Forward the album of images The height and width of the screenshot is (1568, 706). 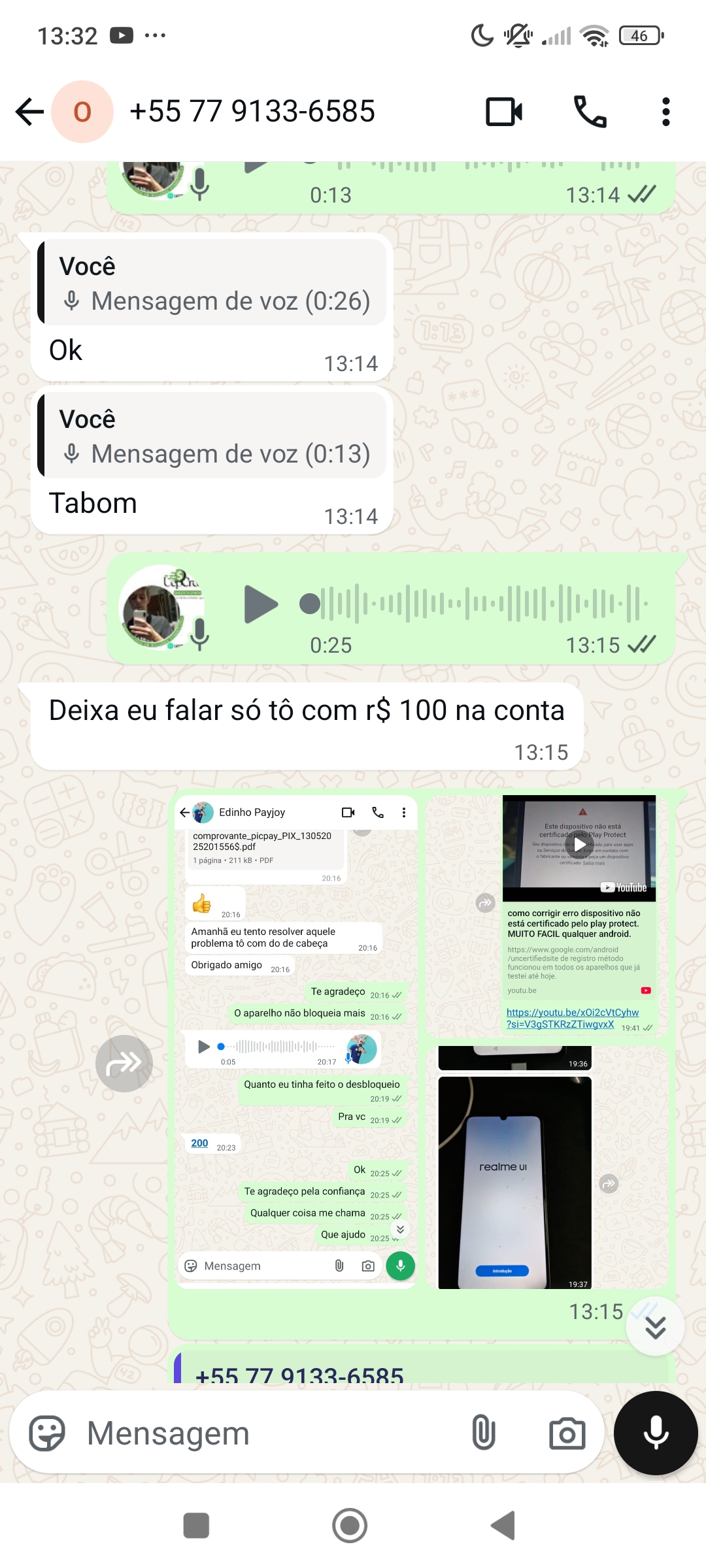click(124, 1063)
